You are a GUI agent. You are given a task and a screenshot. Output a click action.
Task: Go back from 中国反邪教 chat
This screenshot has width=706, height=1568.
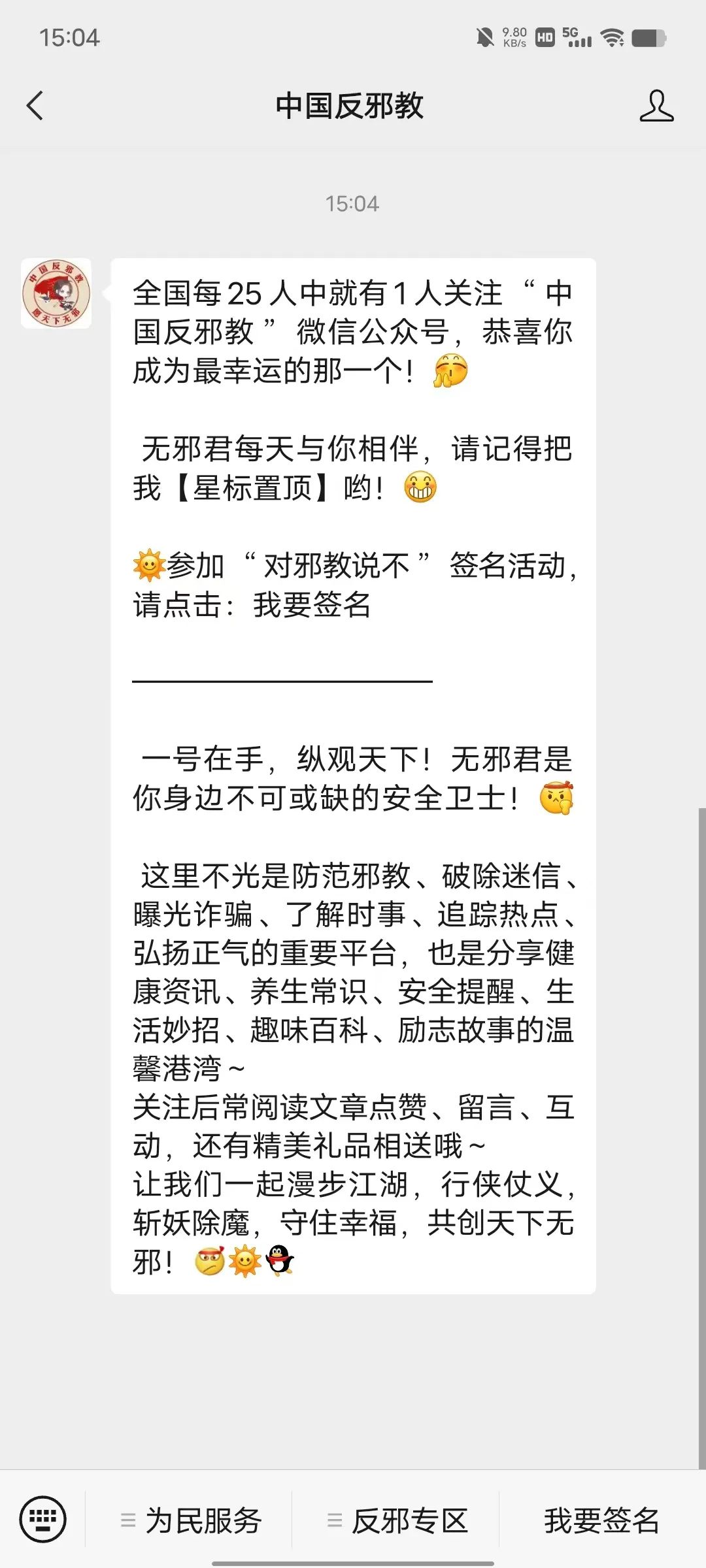click(x=35, y=106)
